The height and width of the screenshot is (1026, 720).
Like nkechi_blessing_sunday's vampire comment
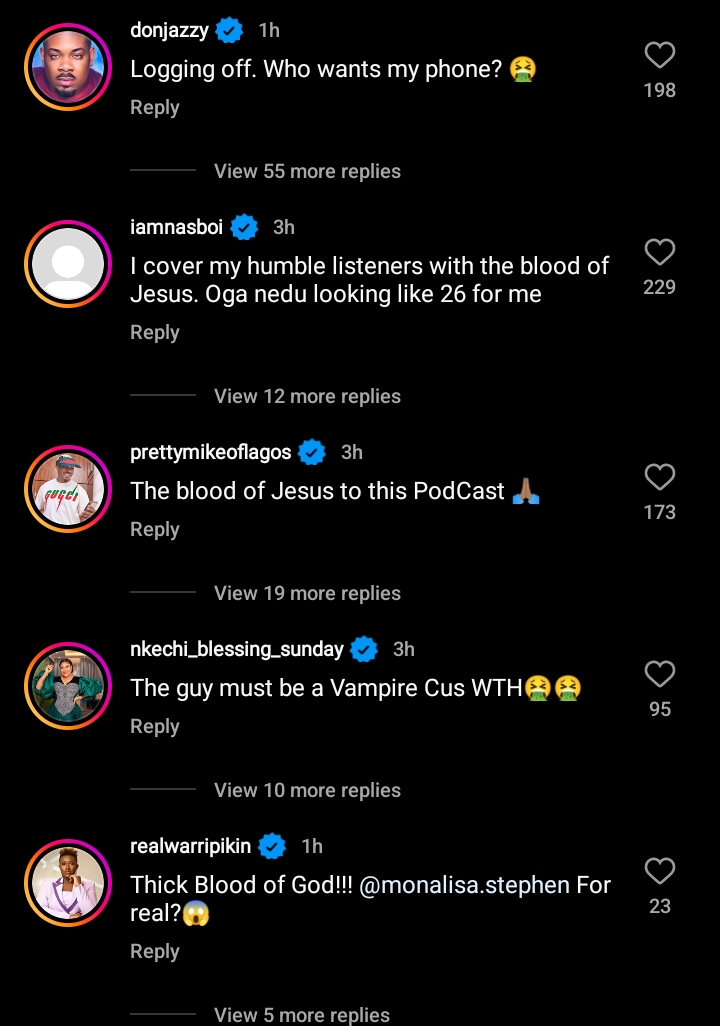[659, 674]
